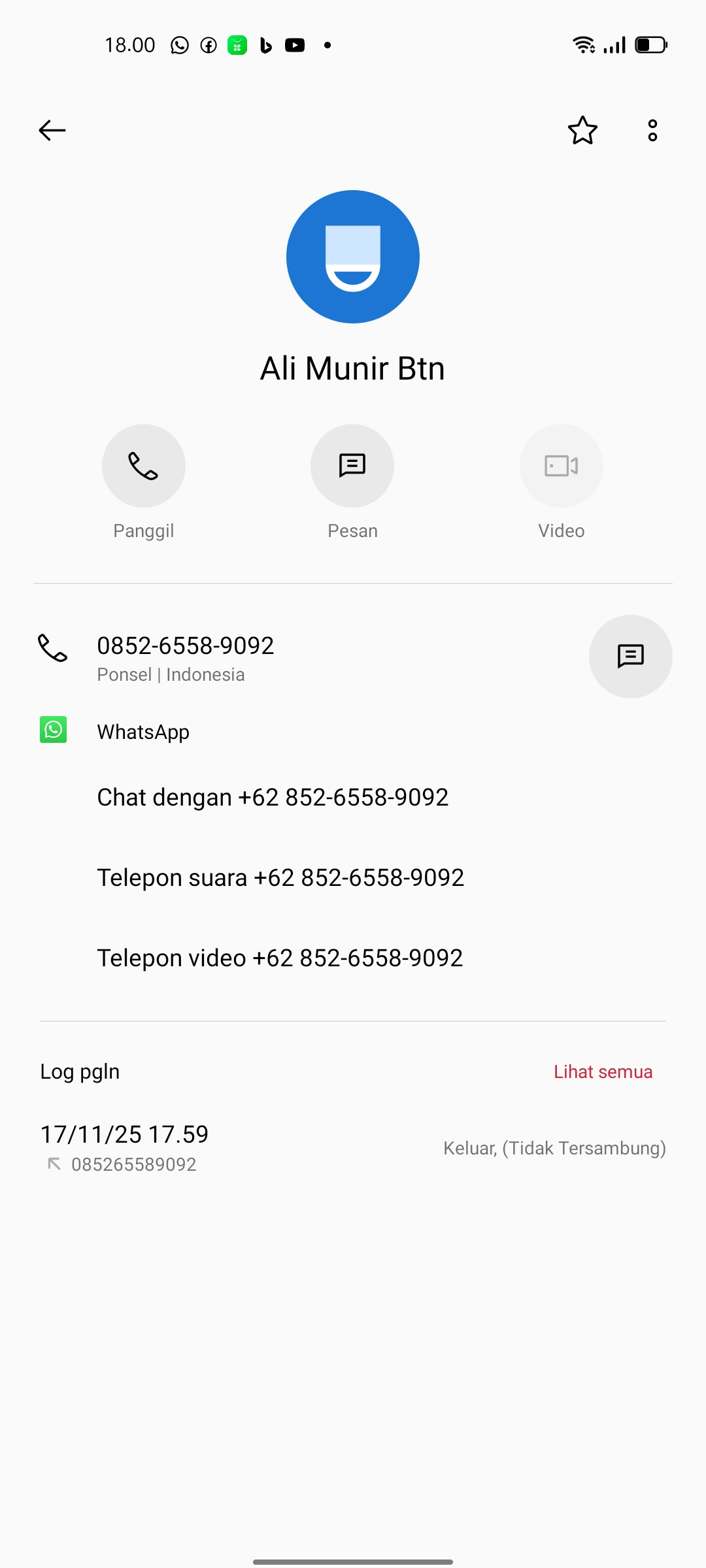The width and height of the screenshot is (706, 1568).
Task: Click the phone receiver icon next to 0852-6558-9092
Action: [x=53, y=650]
